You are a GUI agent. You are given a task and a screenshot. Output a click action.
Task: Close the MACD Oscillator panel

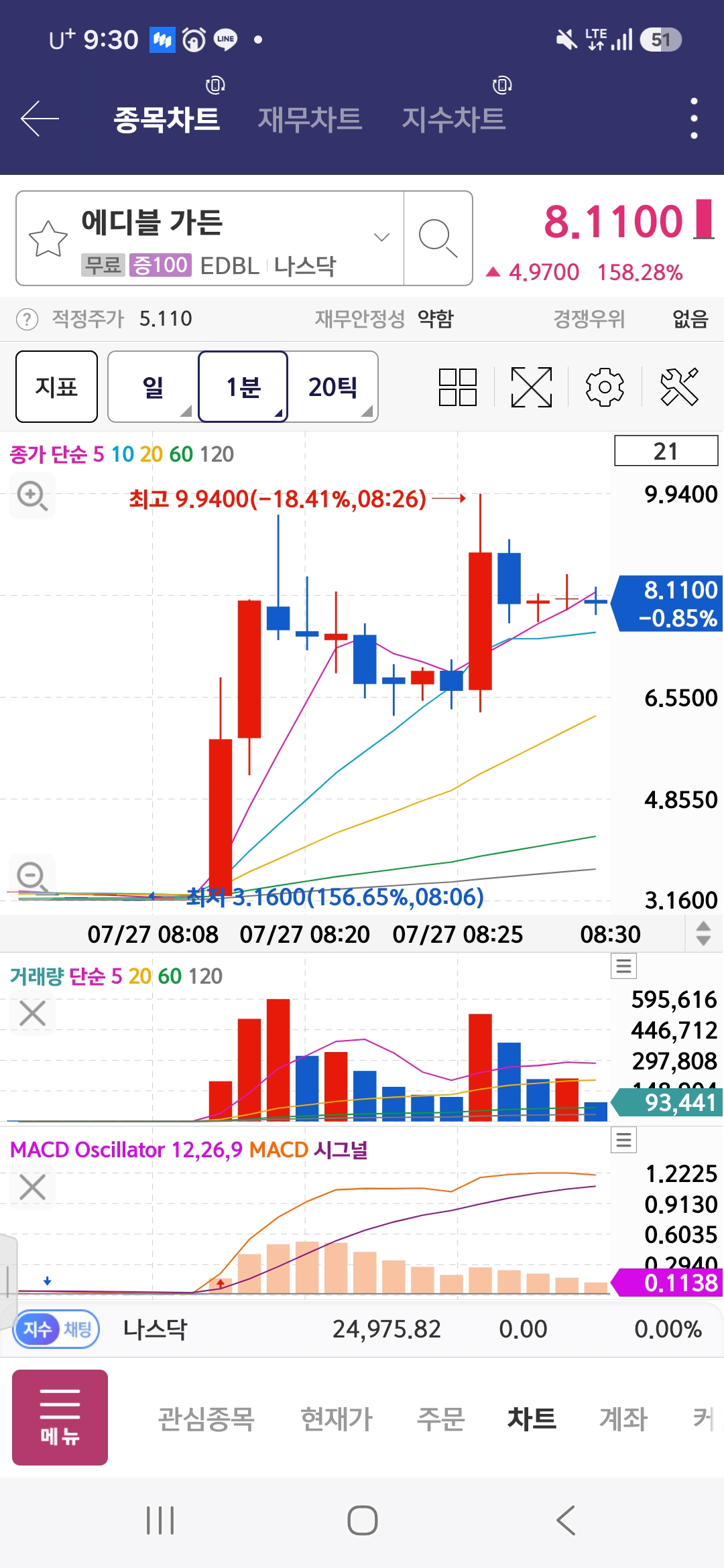tap(32, 1187)
